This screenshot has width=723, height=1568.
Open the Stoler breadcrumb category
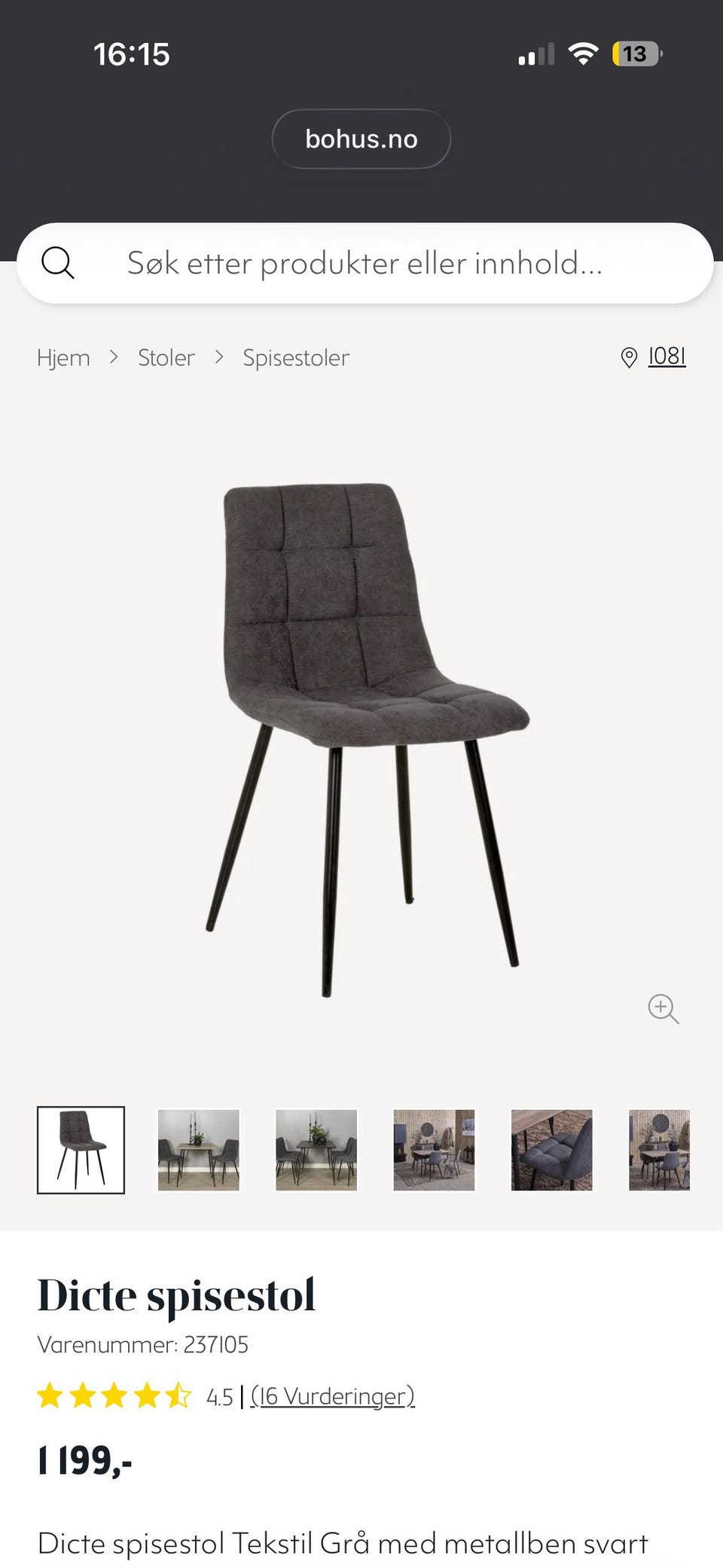(166, 358)
